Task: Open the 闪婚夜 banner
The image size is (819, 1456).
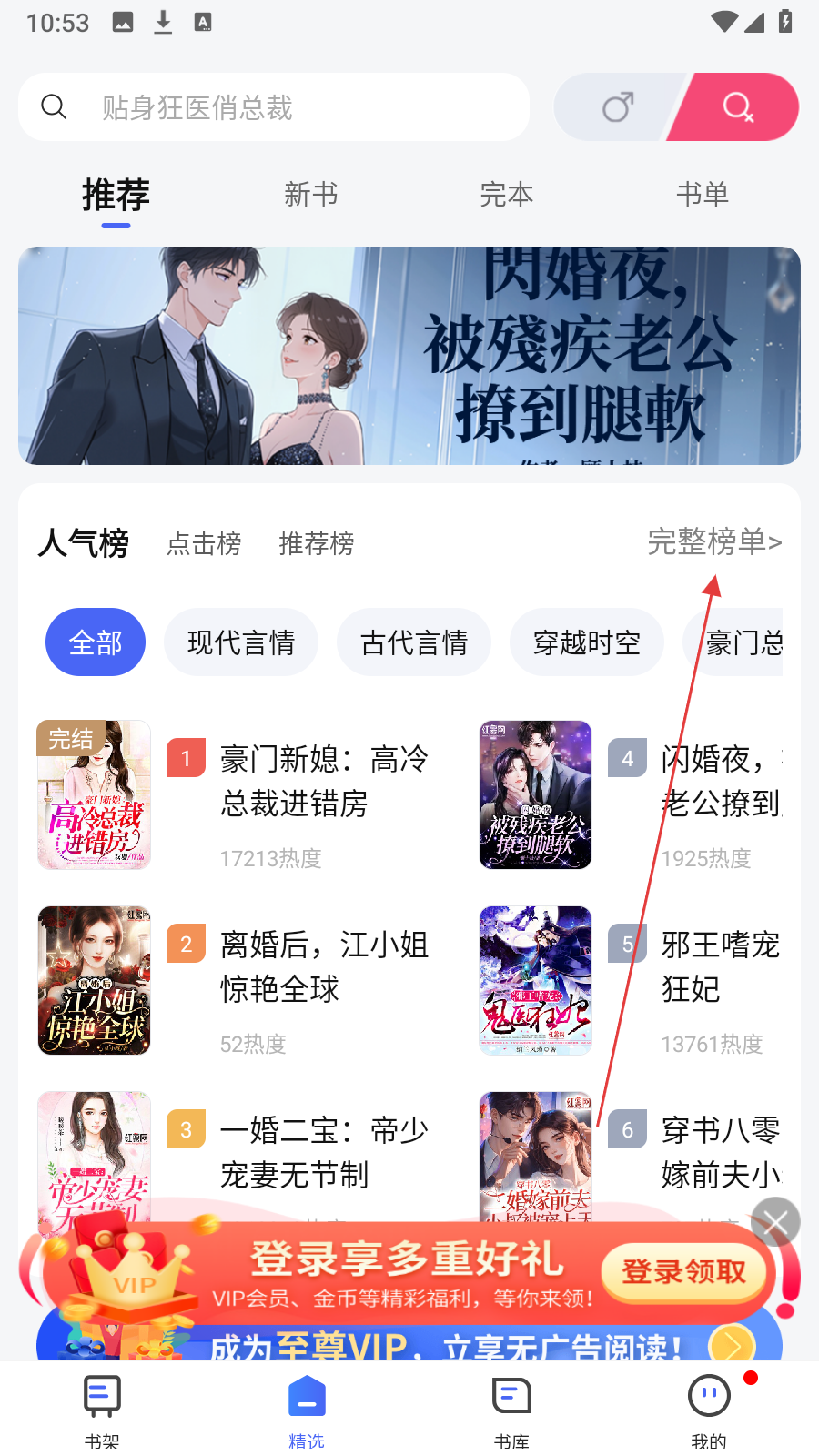Action: pos(409,356)
